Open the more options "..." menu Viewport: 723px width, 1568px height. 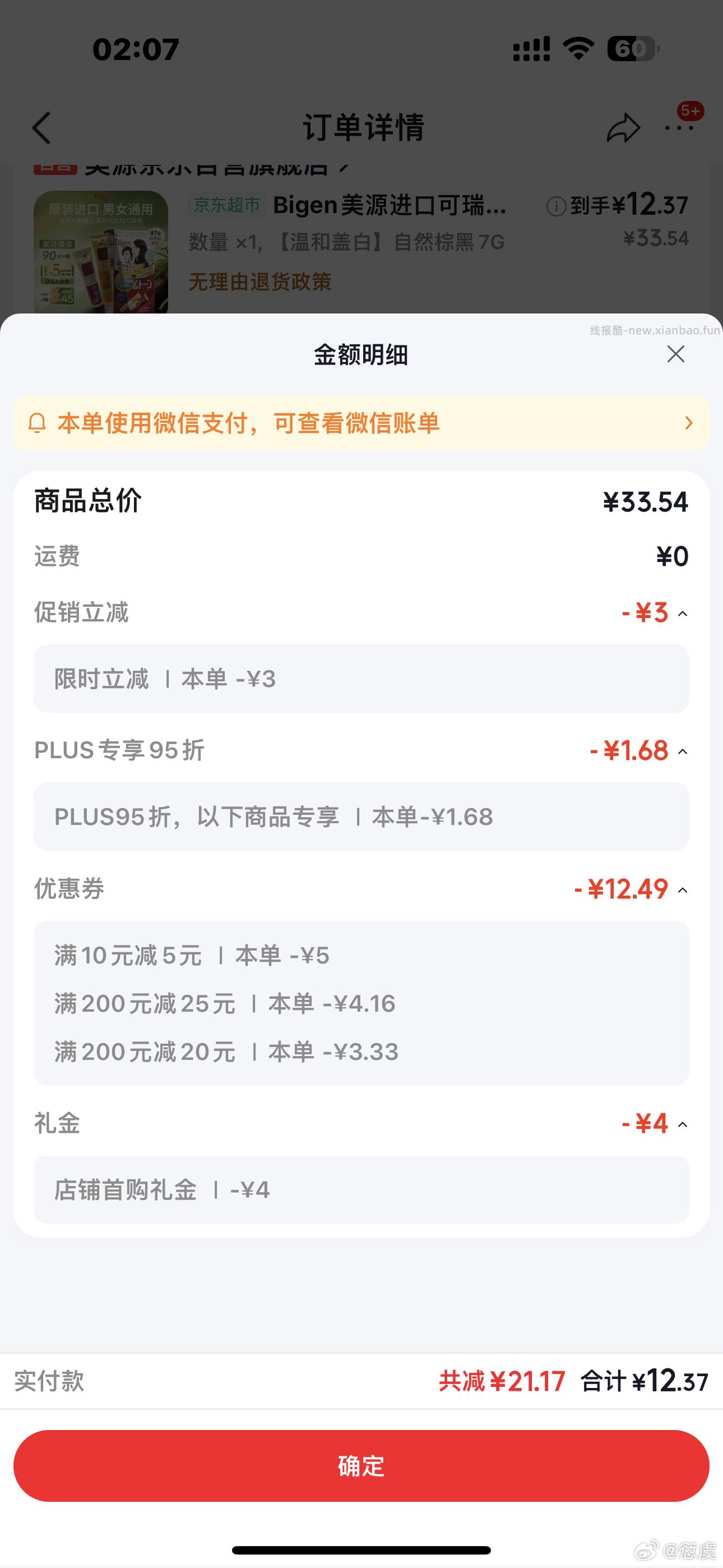[x=680, y=128]
